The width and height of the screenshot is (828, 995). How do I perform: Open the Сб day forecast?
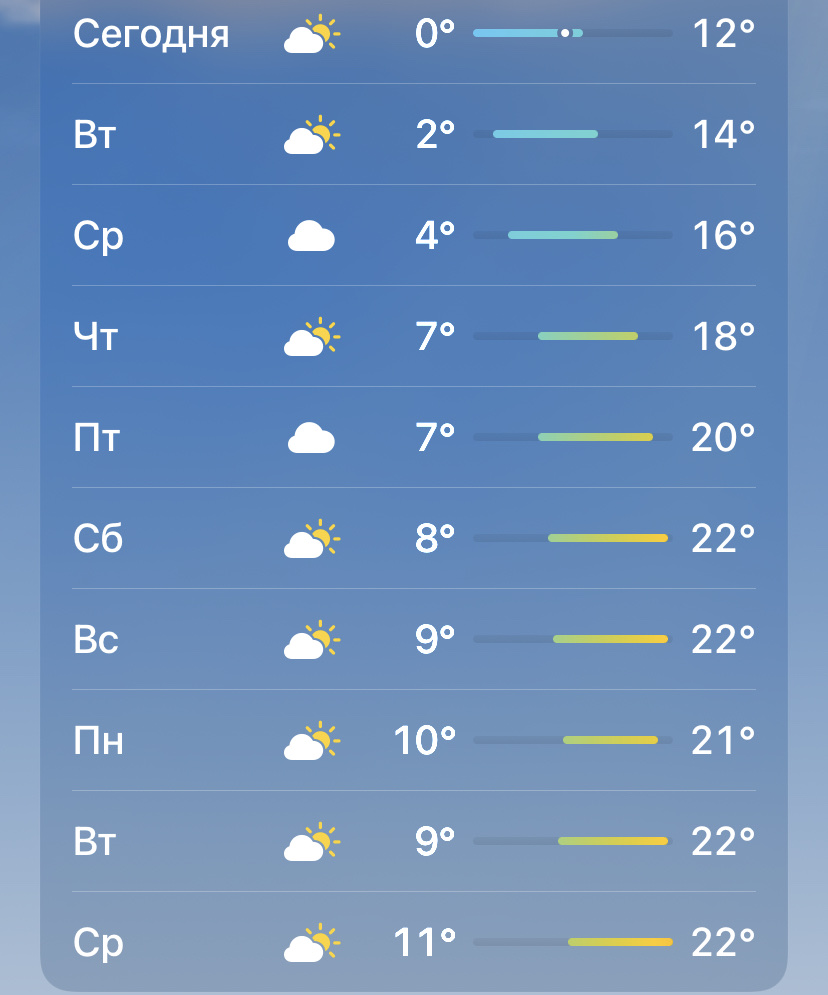413,539
